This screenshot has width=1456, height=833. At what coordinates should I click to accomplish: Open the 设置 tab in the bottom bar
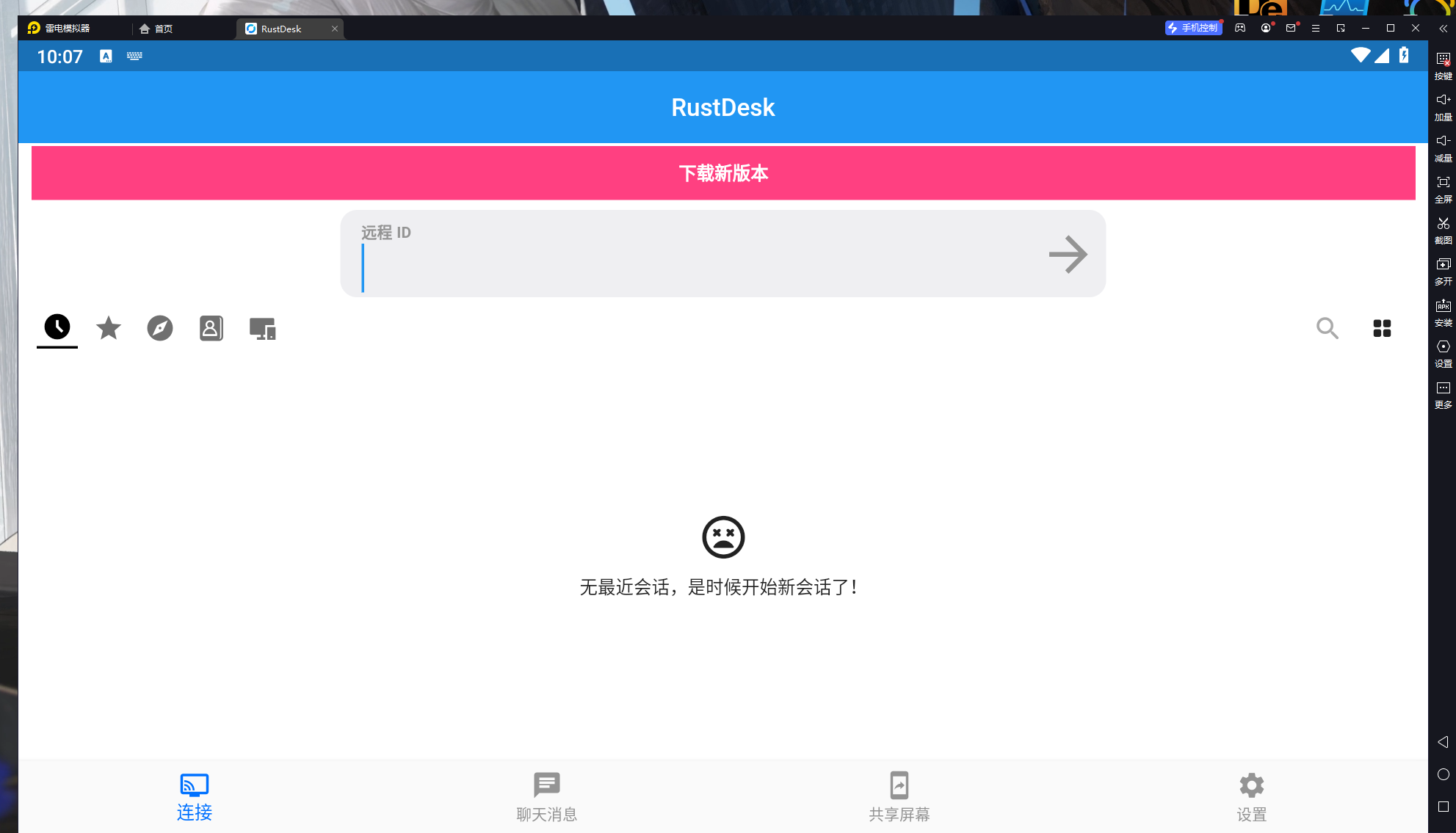[1251, 796]
